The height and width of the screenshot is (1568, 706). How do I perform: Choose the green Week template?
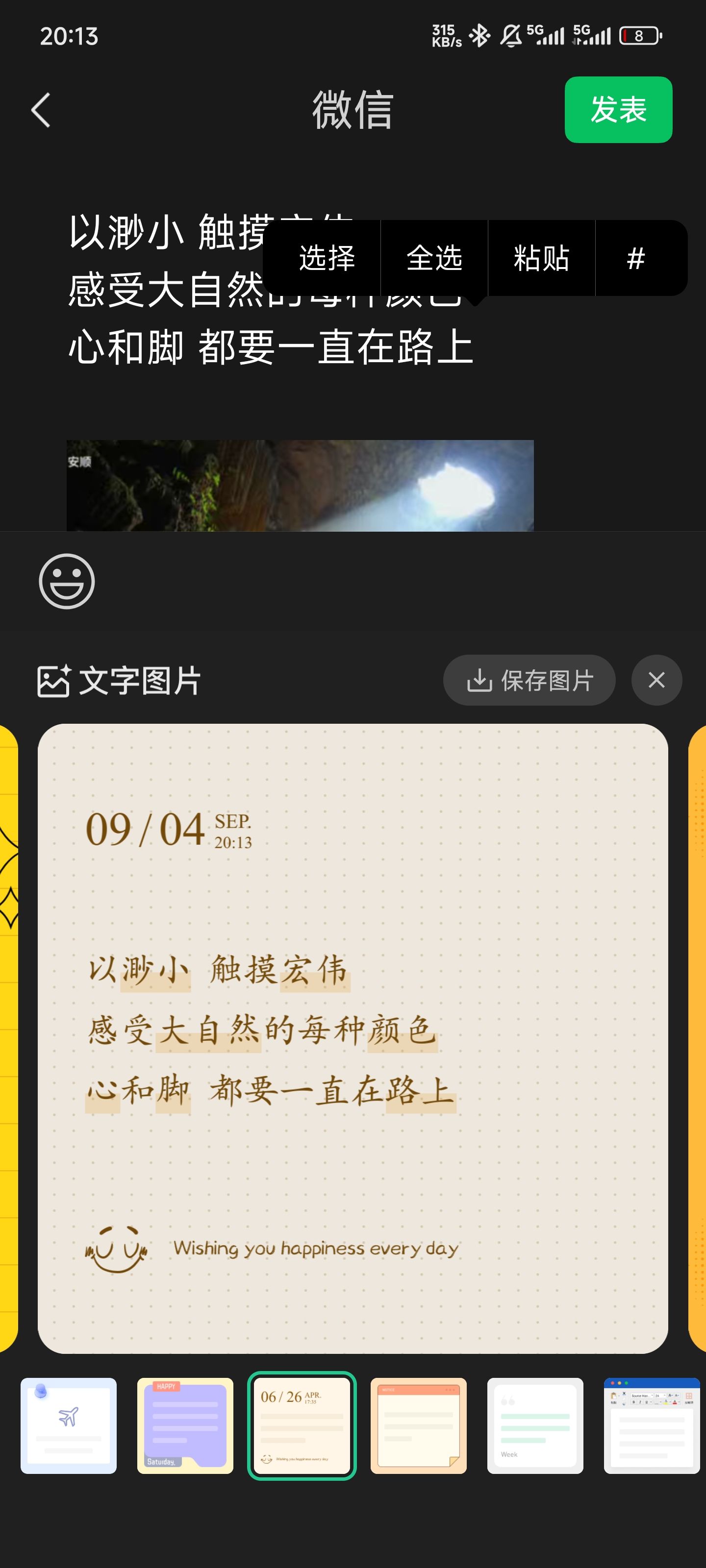pos(535,1425)
